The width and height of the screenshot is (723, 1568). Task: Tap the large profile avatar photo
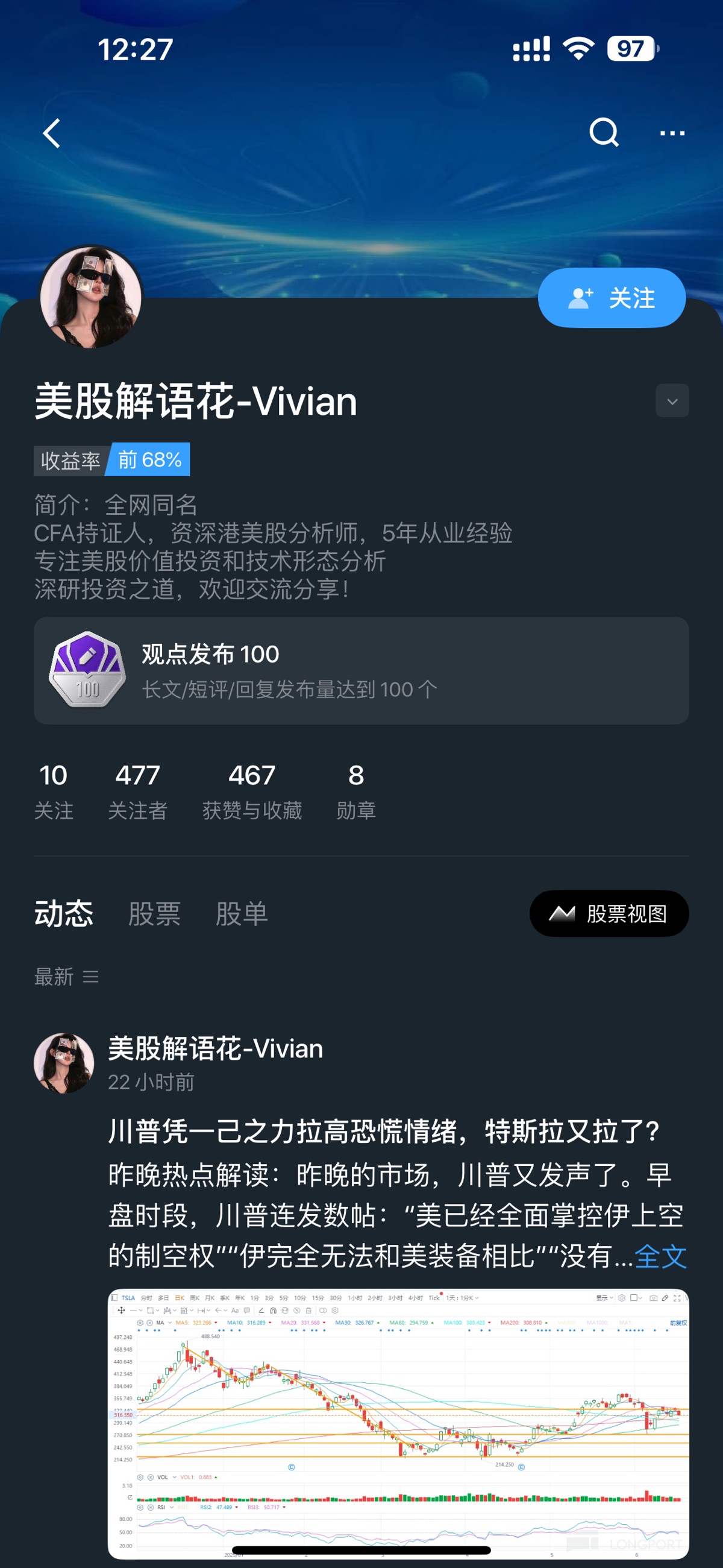[91, 298]
